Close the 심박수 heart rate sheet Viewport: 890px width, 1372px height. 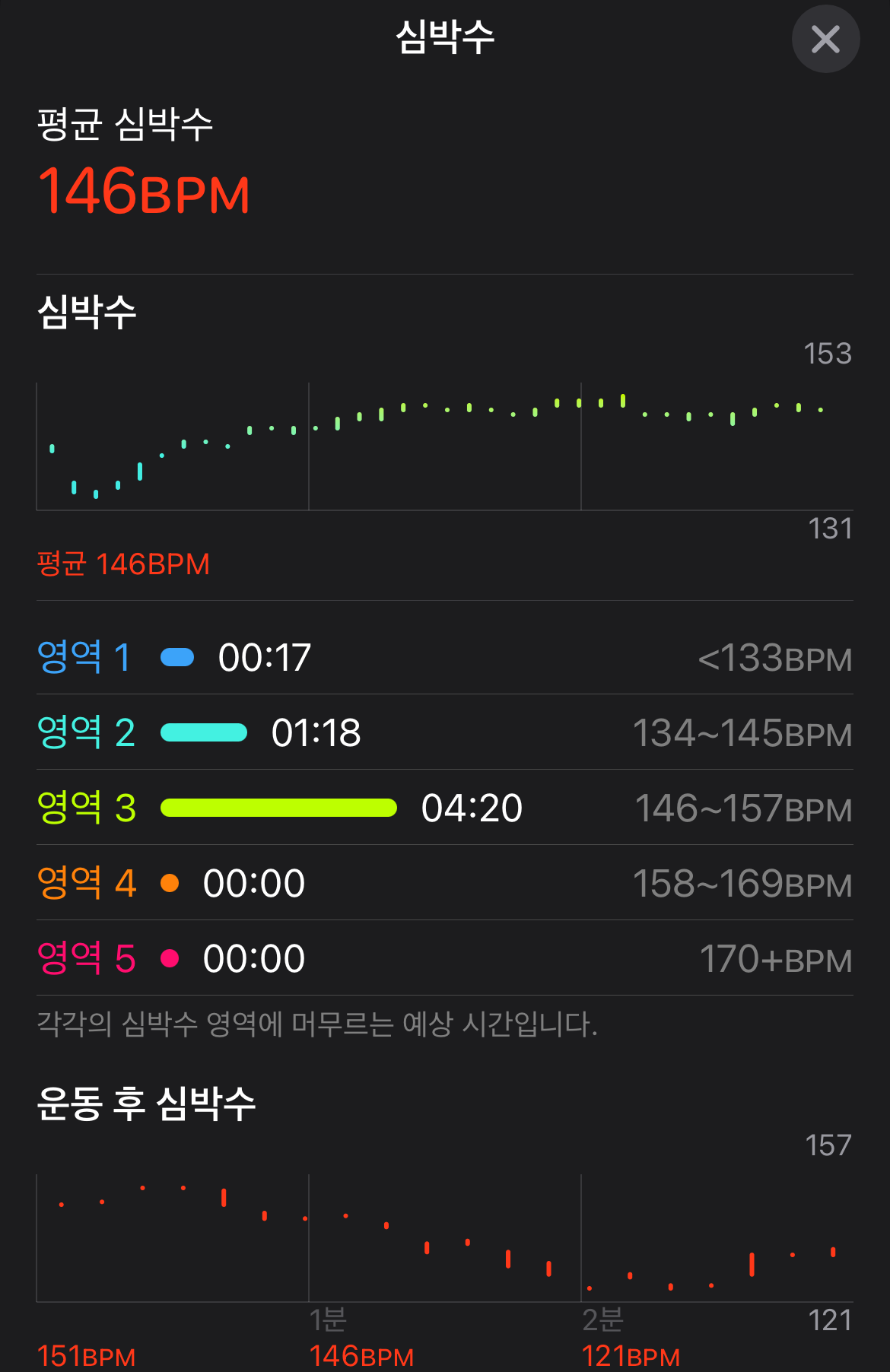point(825,39)
